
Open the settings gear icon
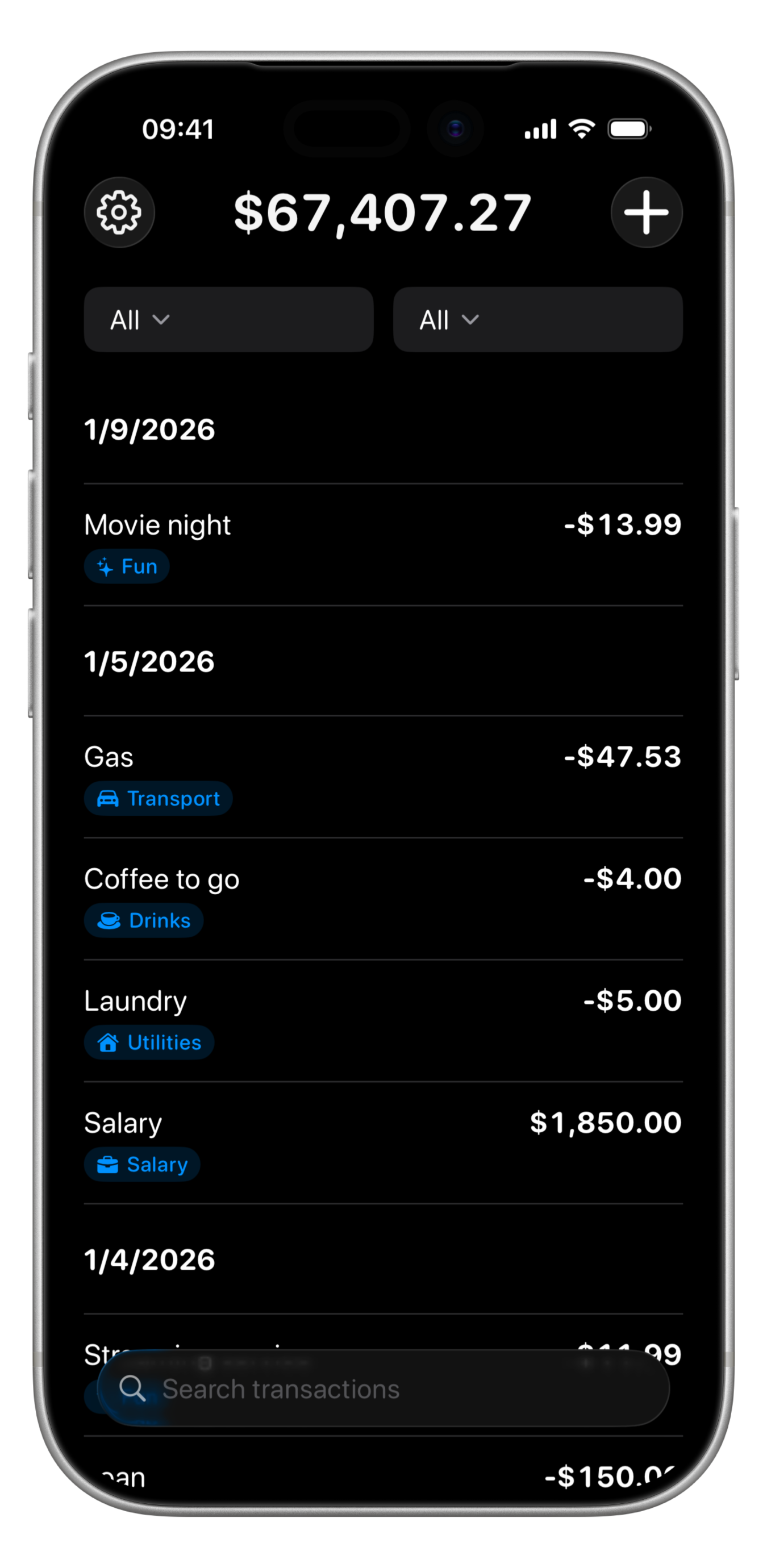(119, 212)
